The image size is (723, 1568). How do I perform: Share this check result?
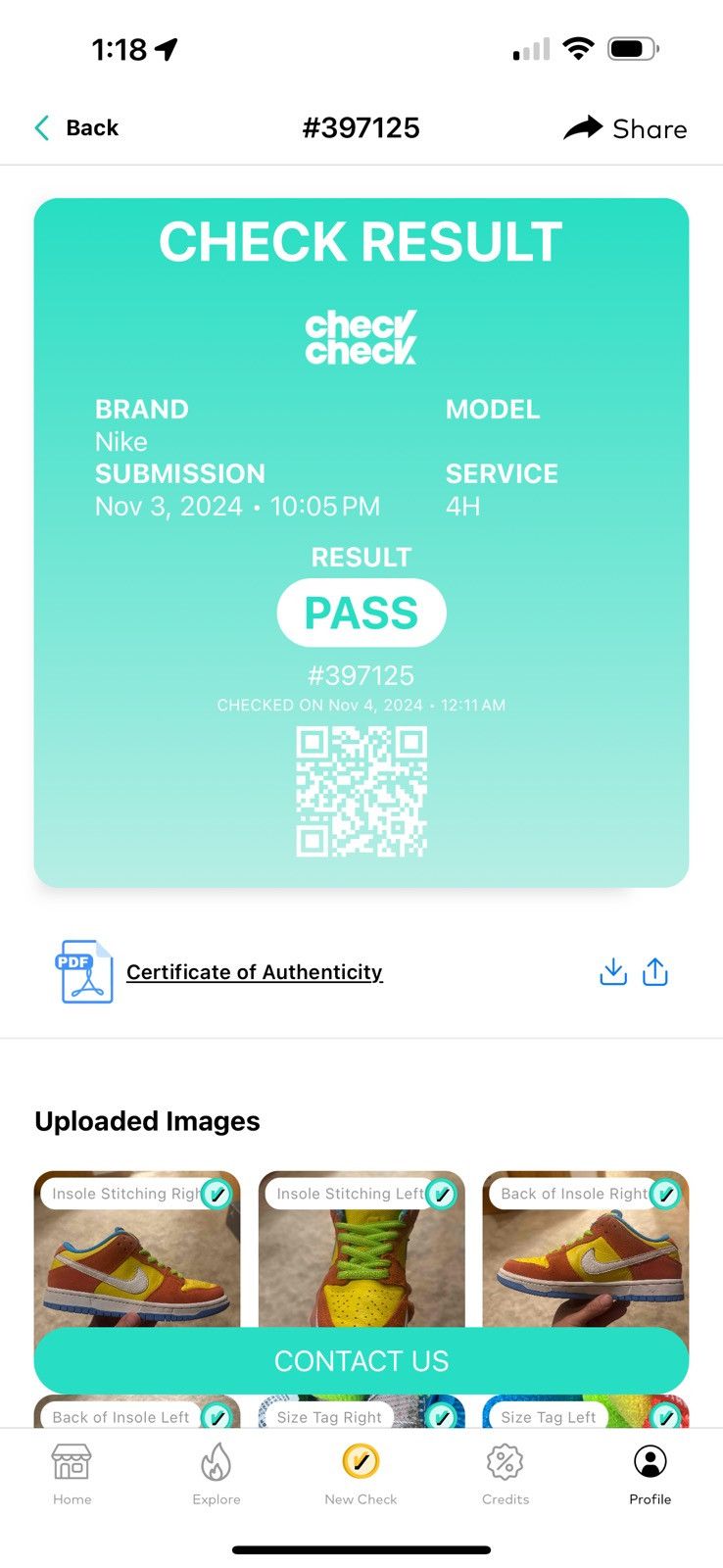[625, 128]
